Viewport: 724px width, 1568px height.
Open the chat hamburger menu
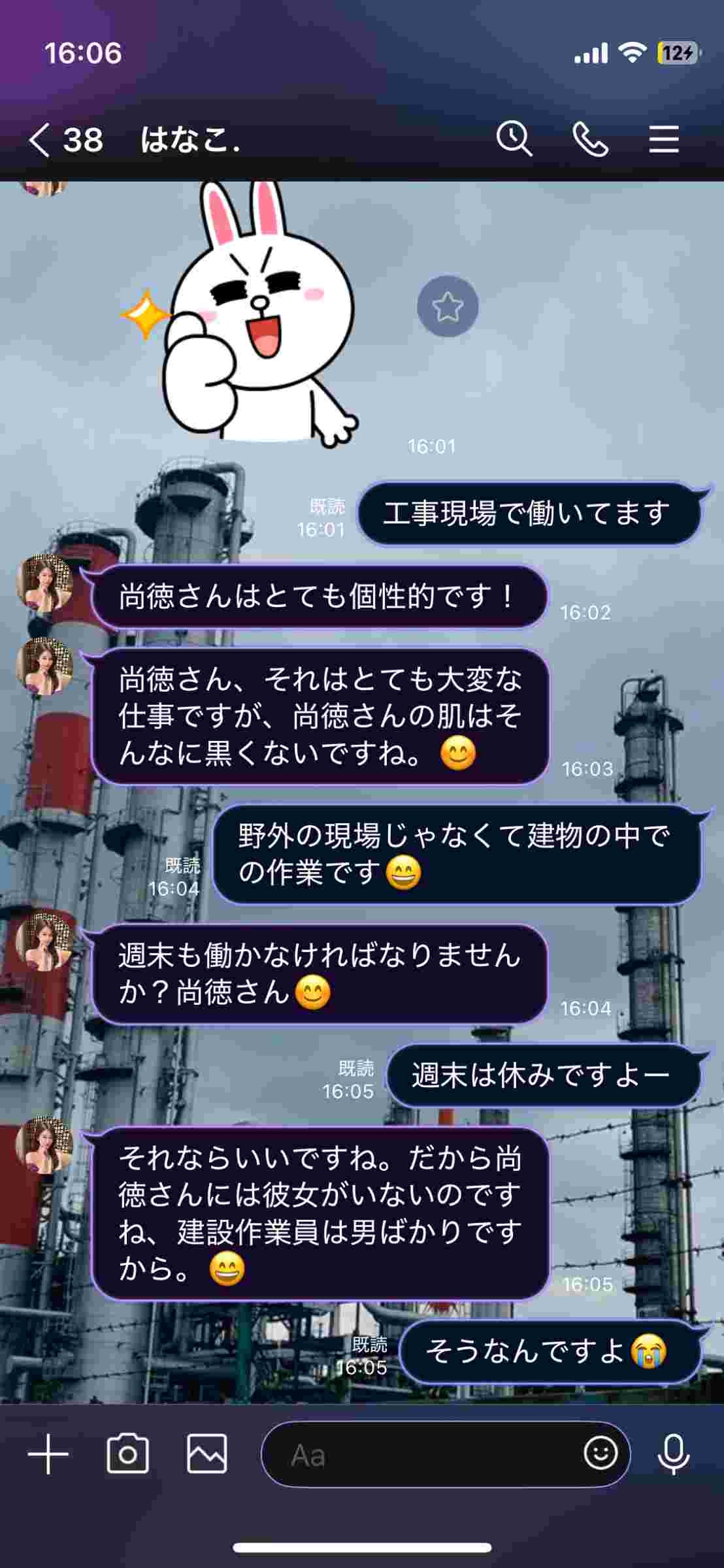point(663,140)
